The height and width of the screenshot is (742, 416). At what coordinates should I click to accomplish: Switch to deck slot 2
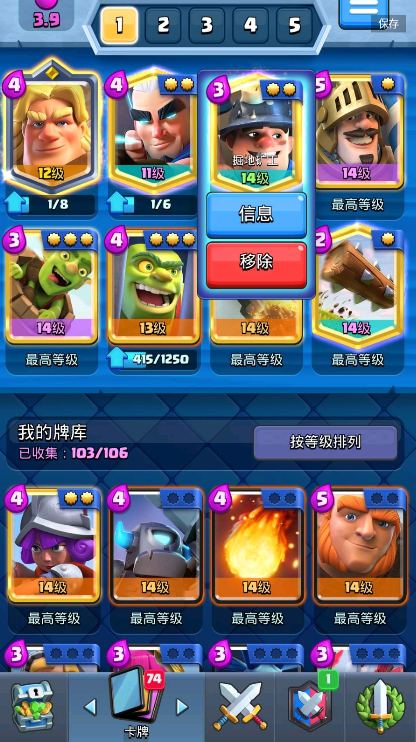coord(163,26)
